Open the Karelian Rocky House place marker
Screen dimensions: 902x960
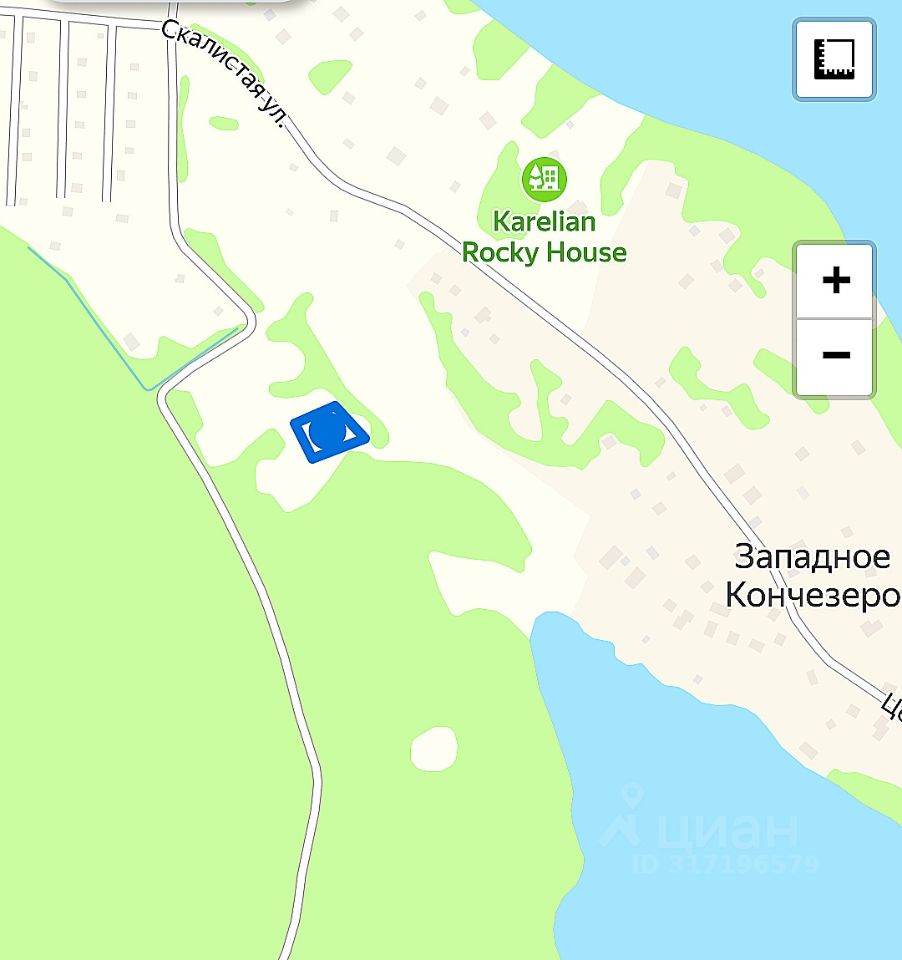click(x=544, y=179)
